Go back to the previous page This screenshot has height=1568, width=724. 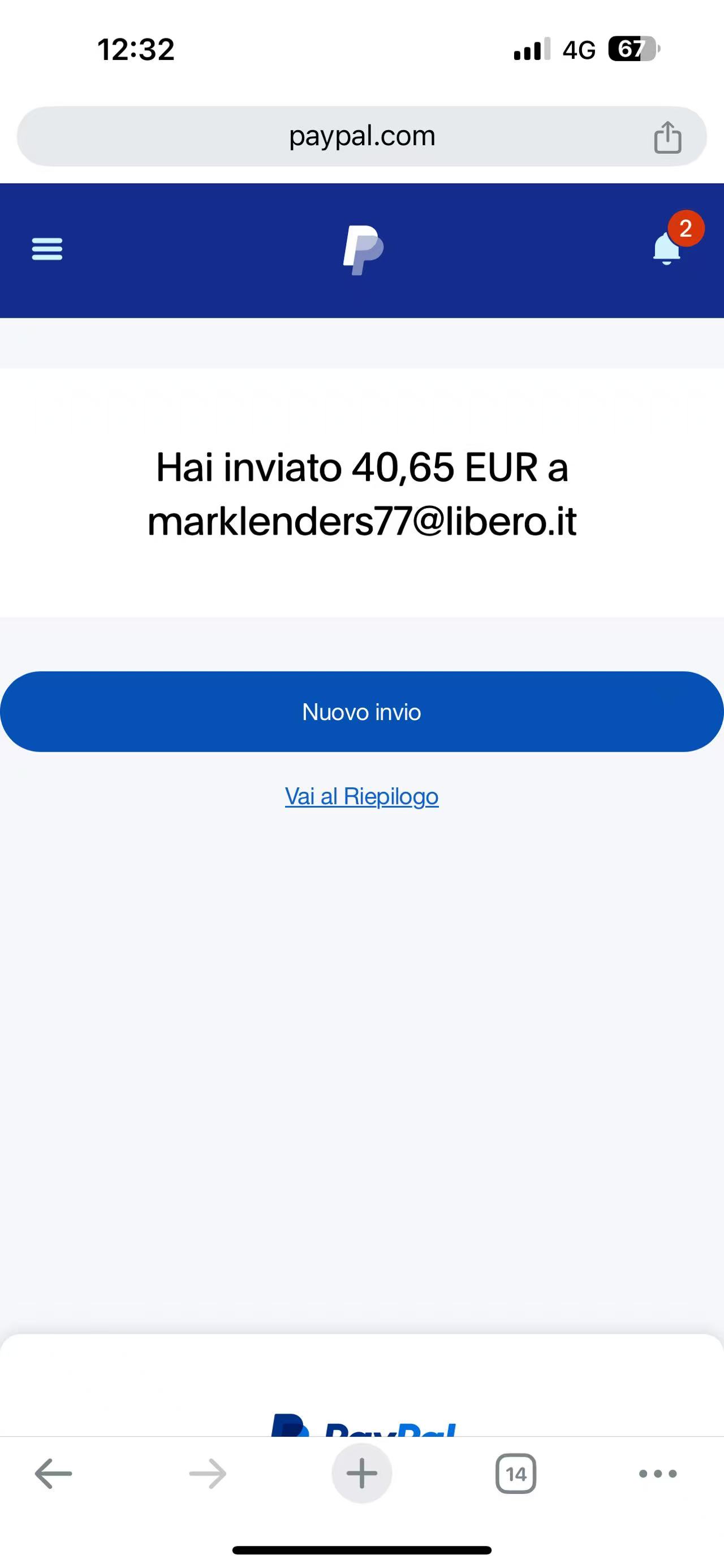[x=54, y=1474]
